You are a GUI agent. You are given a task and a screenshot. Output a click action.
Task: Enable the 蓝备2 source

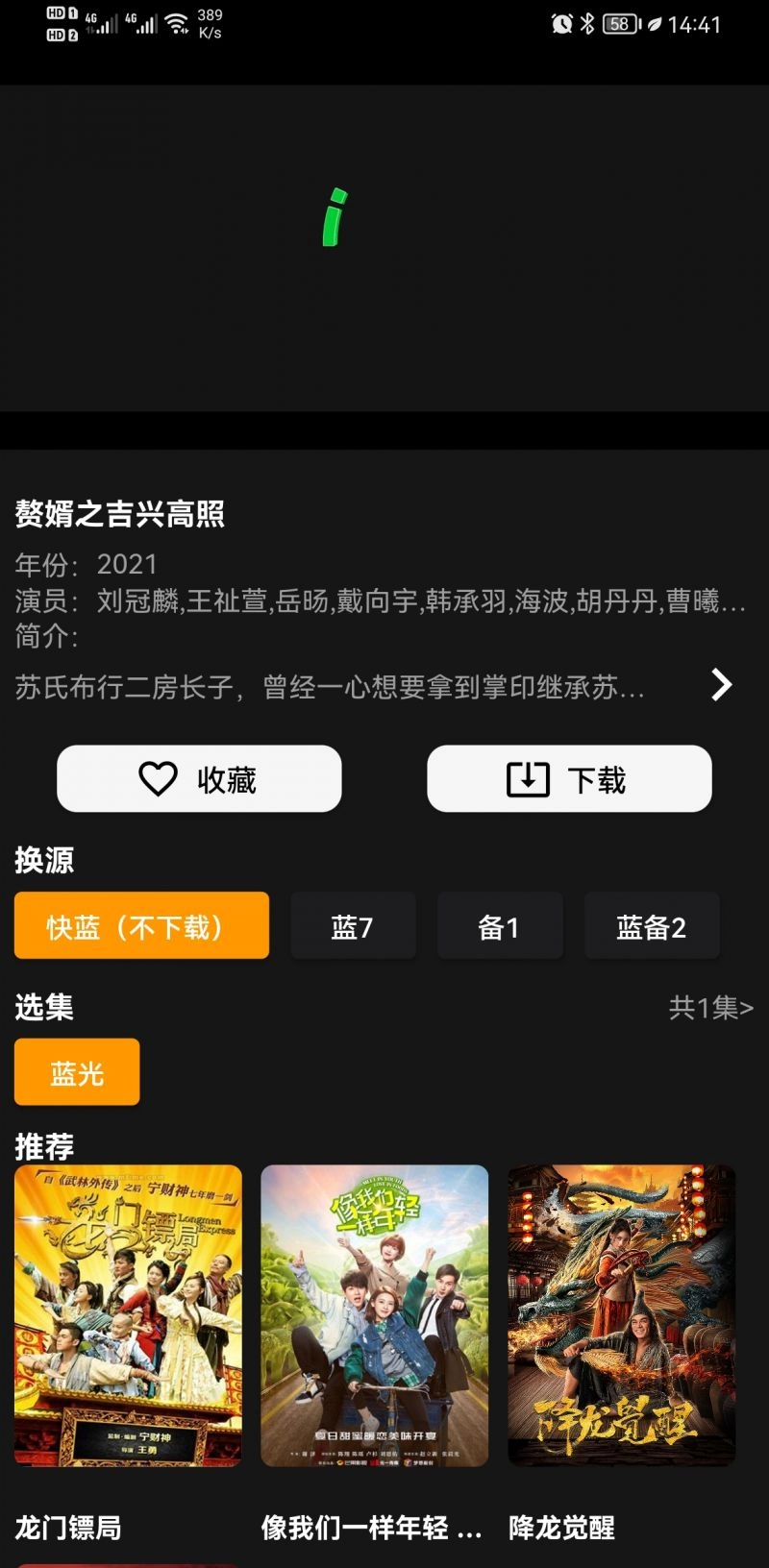coord(652,925)
